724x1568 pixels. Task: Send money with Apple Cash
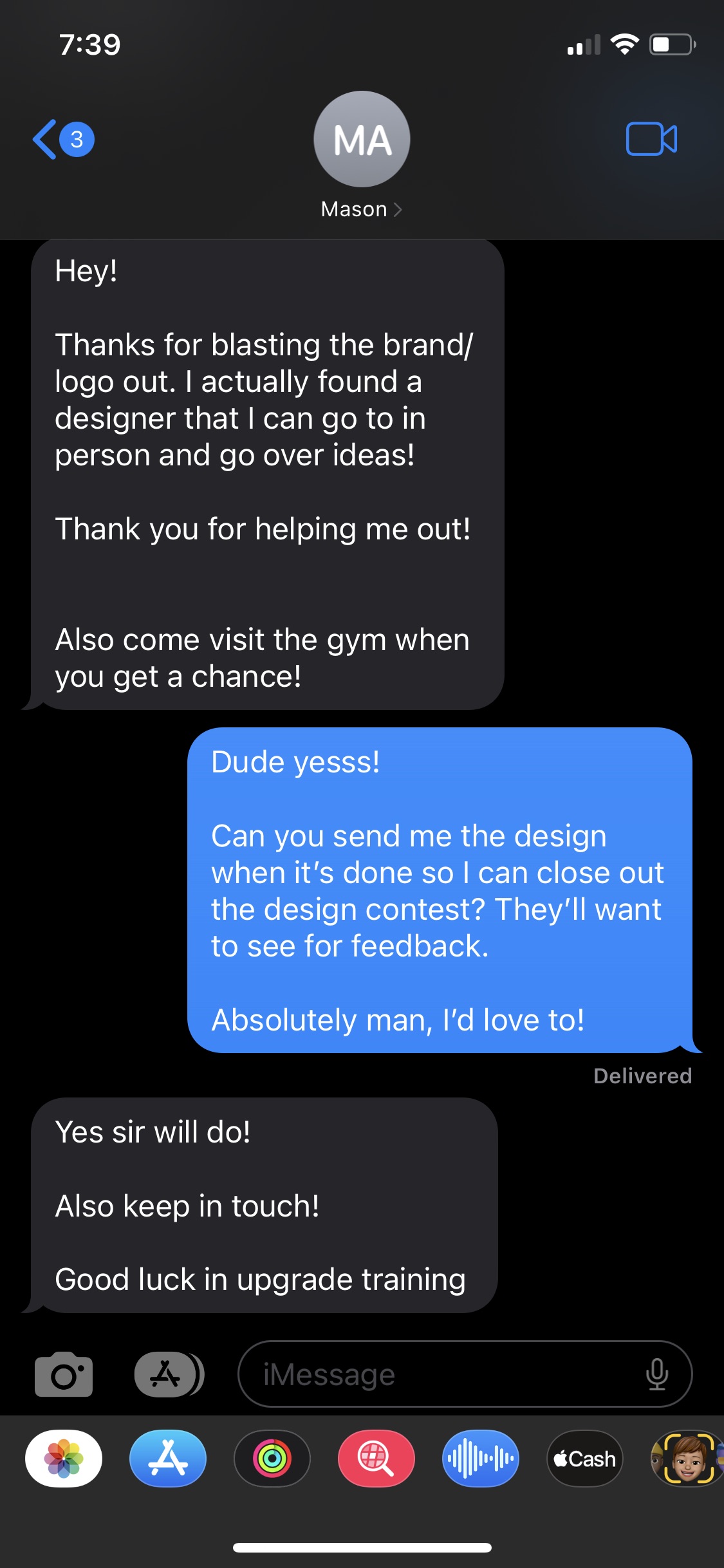585,1459
